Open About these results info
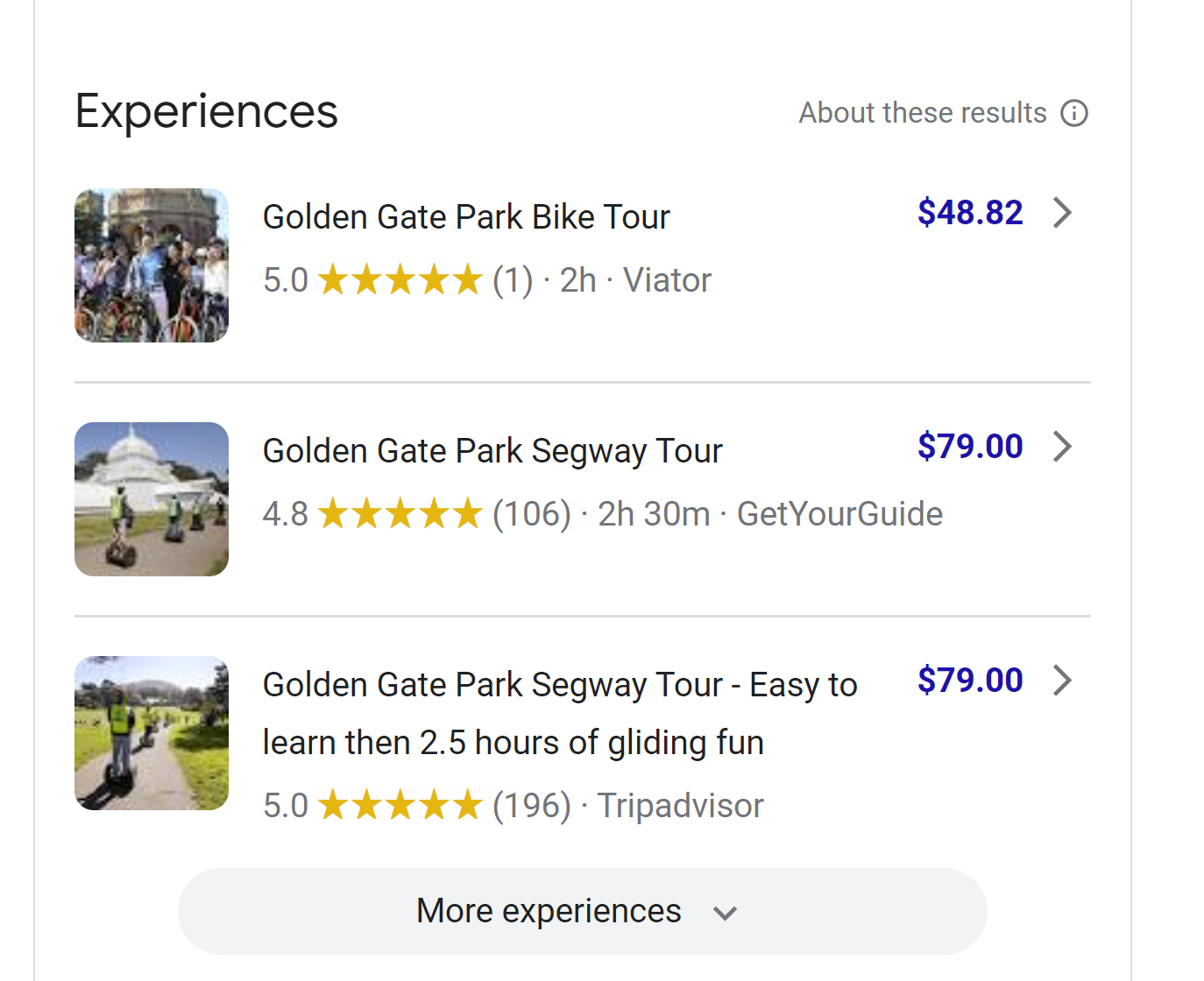The width and height of the screenshot is (1204, 981). point(1073,113)
